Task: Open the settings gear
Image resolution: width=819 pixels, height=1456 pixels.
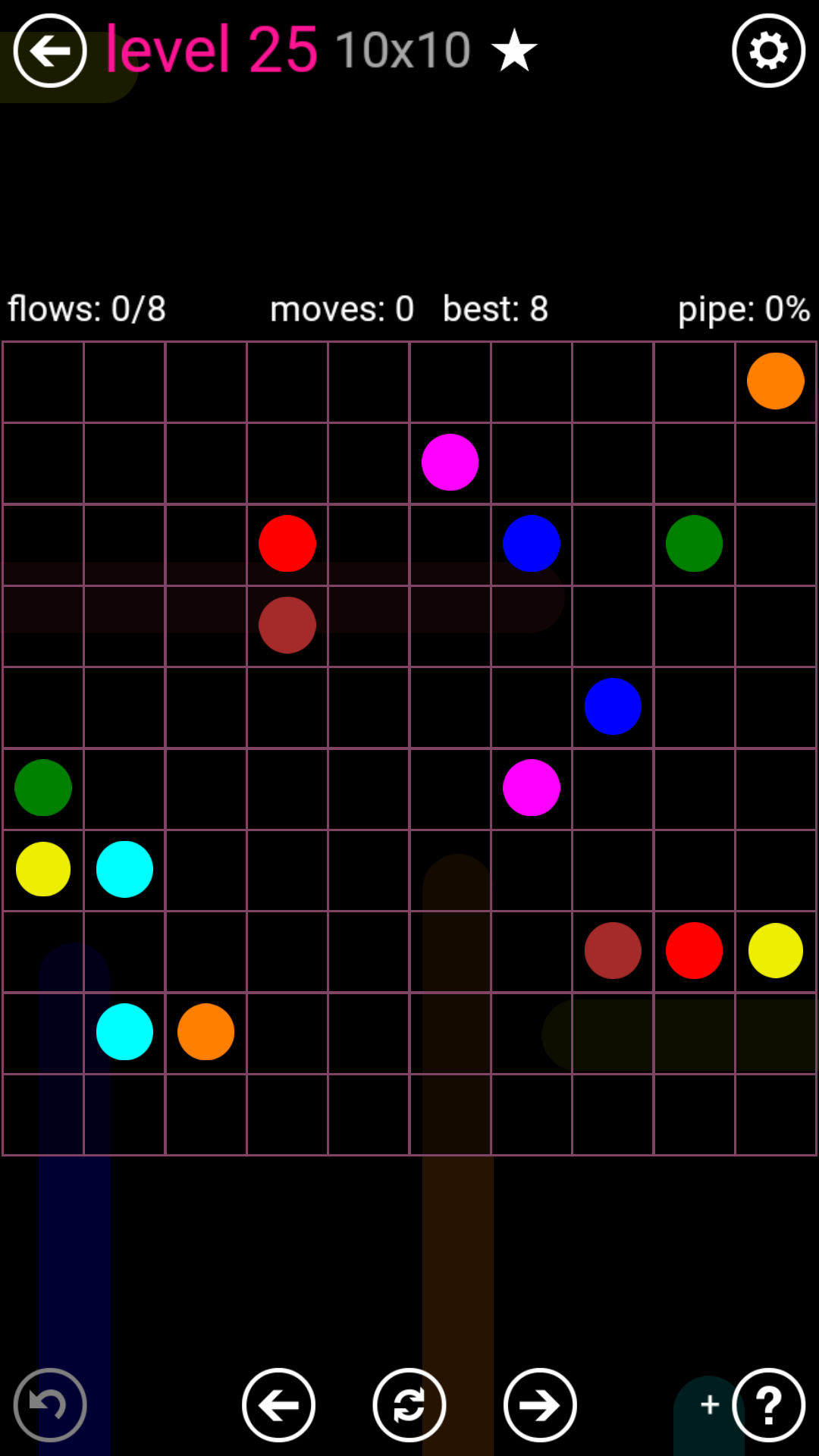Action: [768, 51]
